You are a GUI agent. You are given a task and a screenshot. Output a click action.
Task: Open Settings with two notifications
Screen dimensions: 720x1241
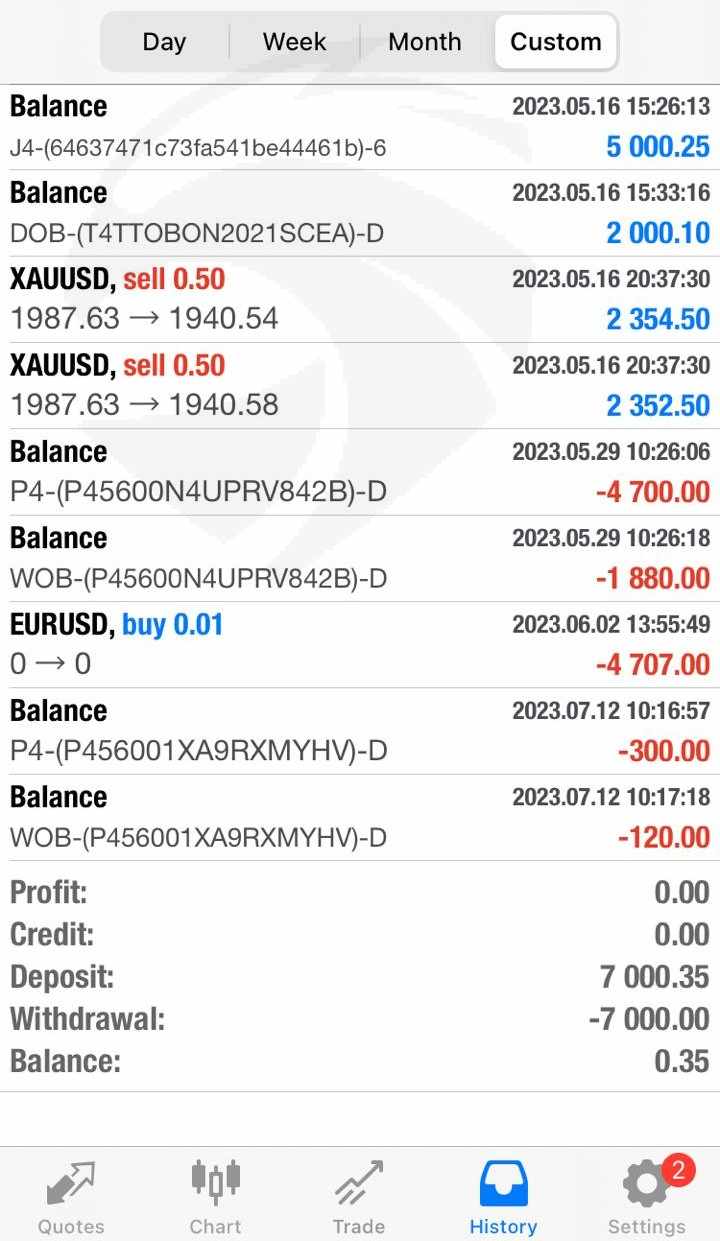pos(647,1196)
